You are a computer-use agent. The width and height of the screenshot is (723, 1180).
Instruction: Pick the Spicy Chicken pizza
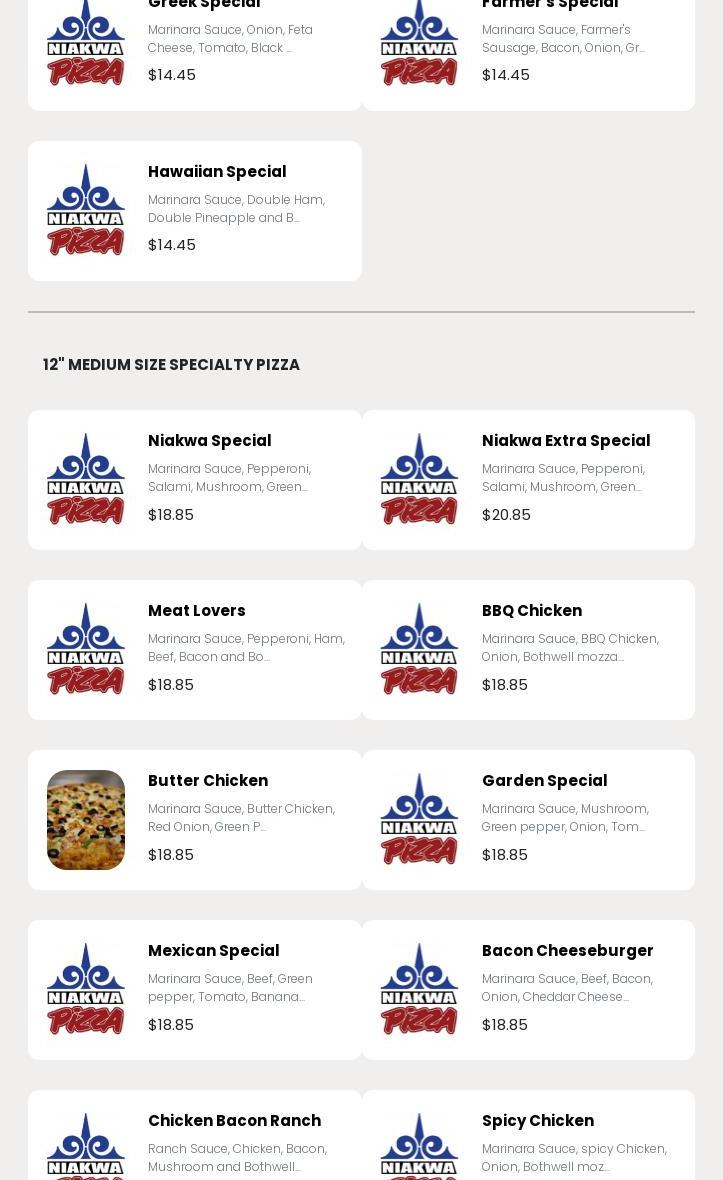[528, 1140]
